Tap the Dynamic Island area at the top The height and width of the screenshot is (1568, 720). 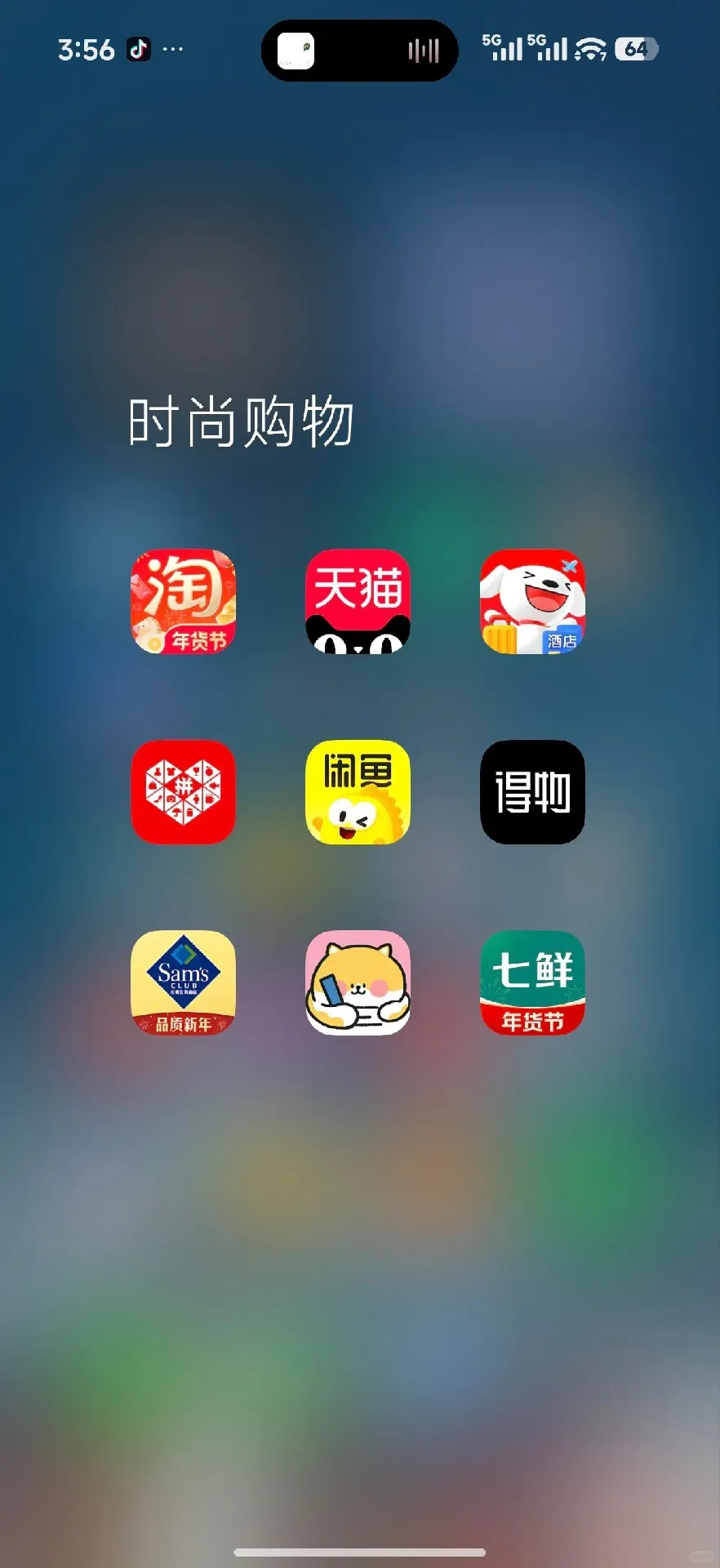pos(359,51)
